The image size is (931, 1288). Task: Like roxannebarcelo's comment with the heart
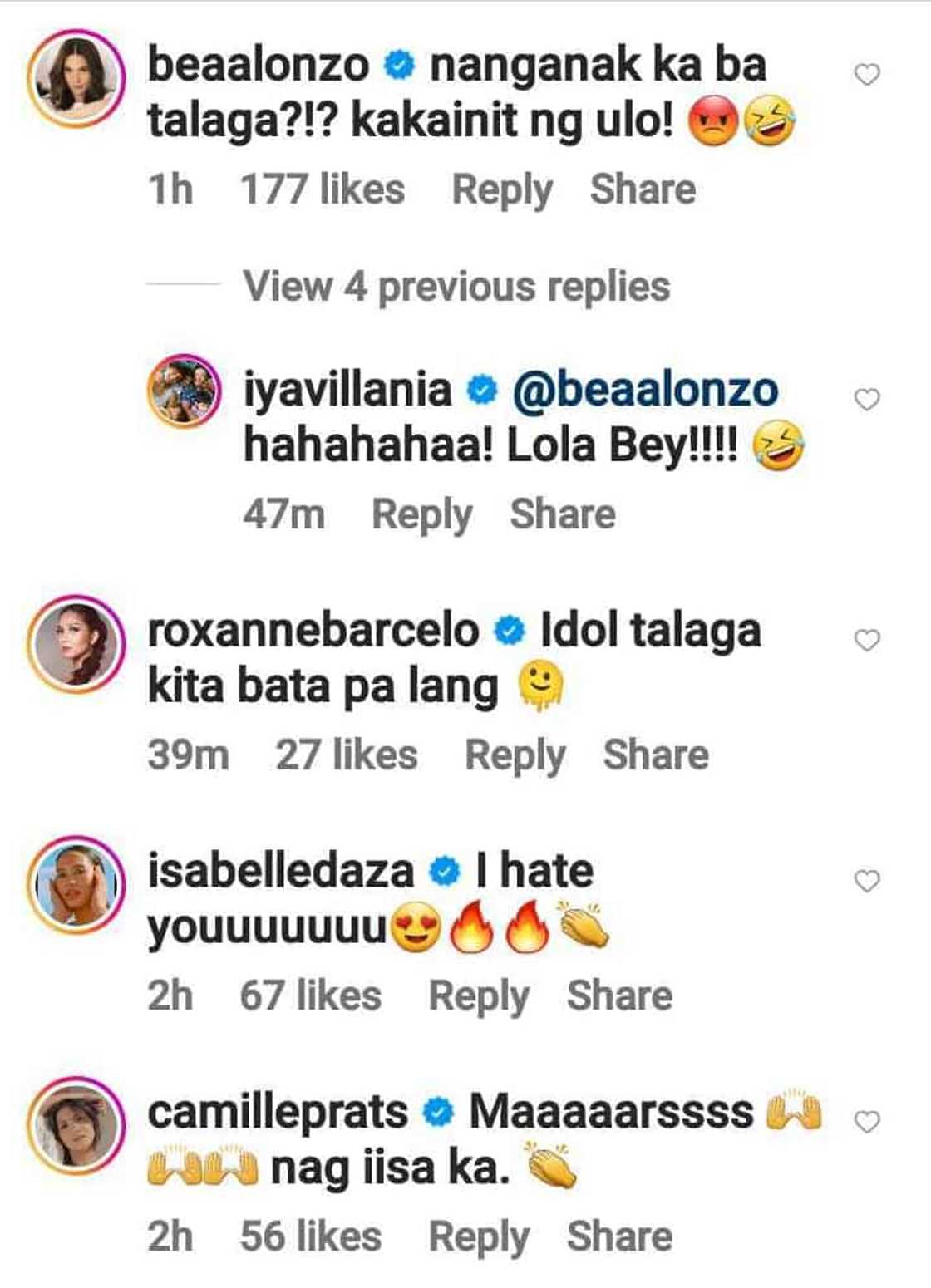pos(867,640)
